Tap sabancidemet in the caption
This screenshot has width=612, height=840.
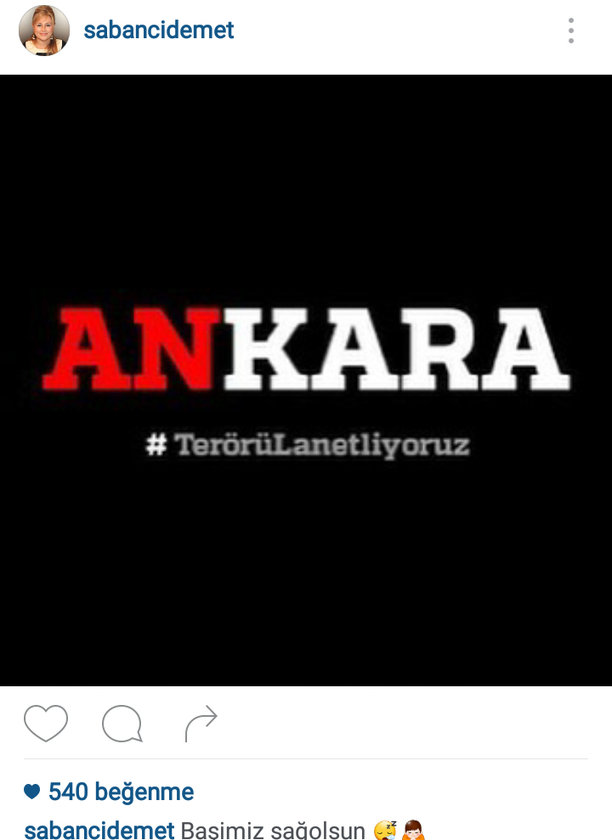coord(99,830)
